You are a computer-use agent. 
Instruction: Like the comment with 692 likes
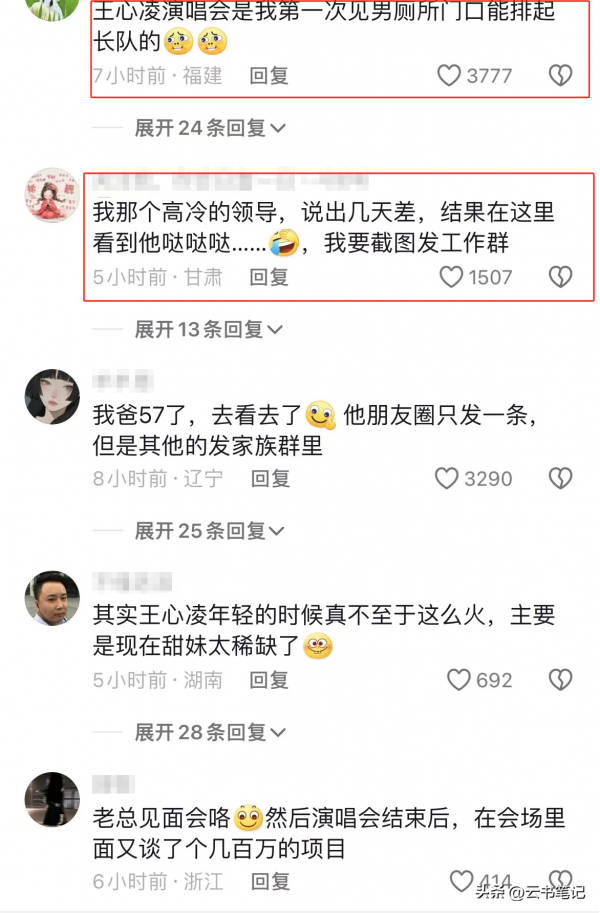(459, 680)
